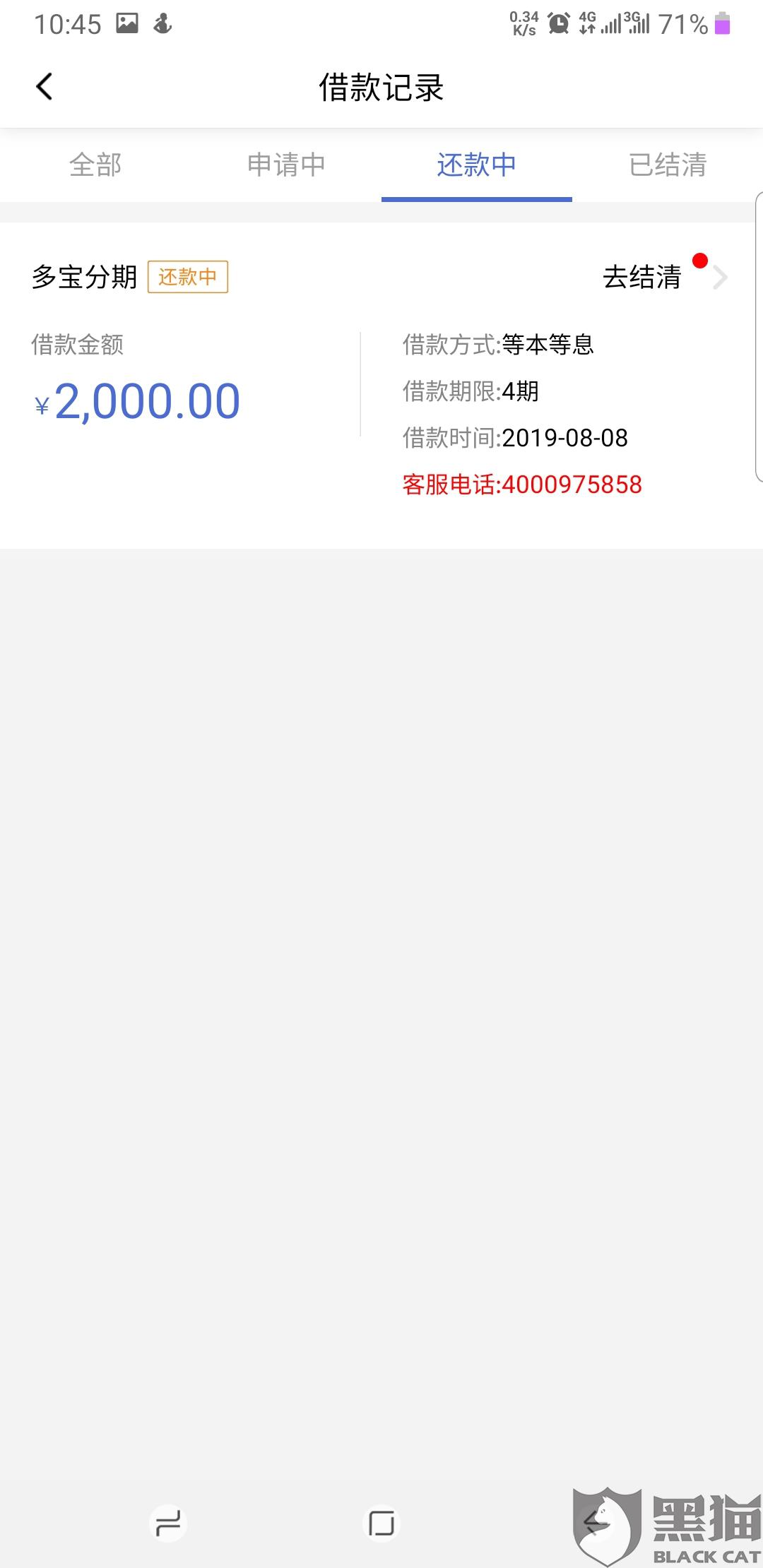Call customer service at 4000975858

point(522,485)
